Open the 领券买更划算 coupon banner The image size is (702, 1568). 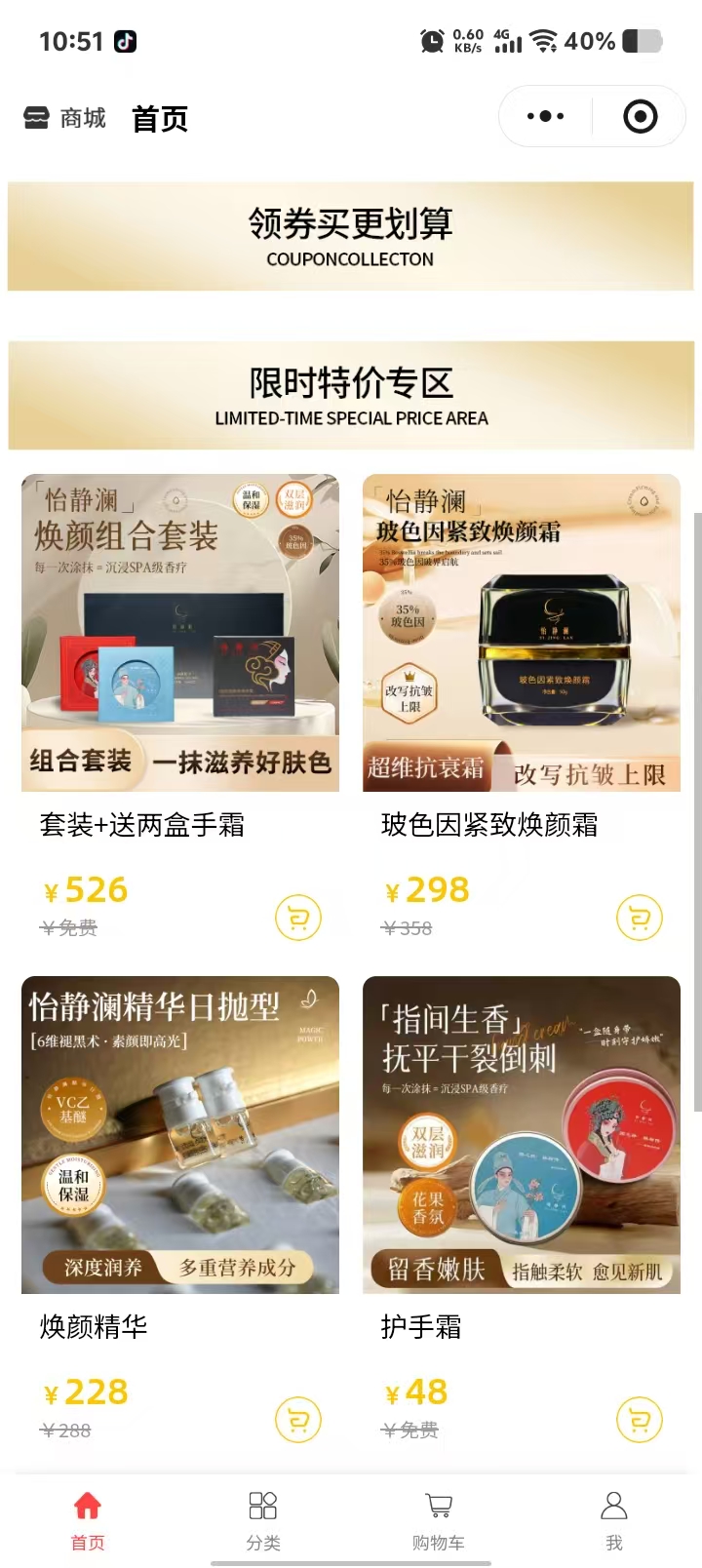(x=351, y=236)
